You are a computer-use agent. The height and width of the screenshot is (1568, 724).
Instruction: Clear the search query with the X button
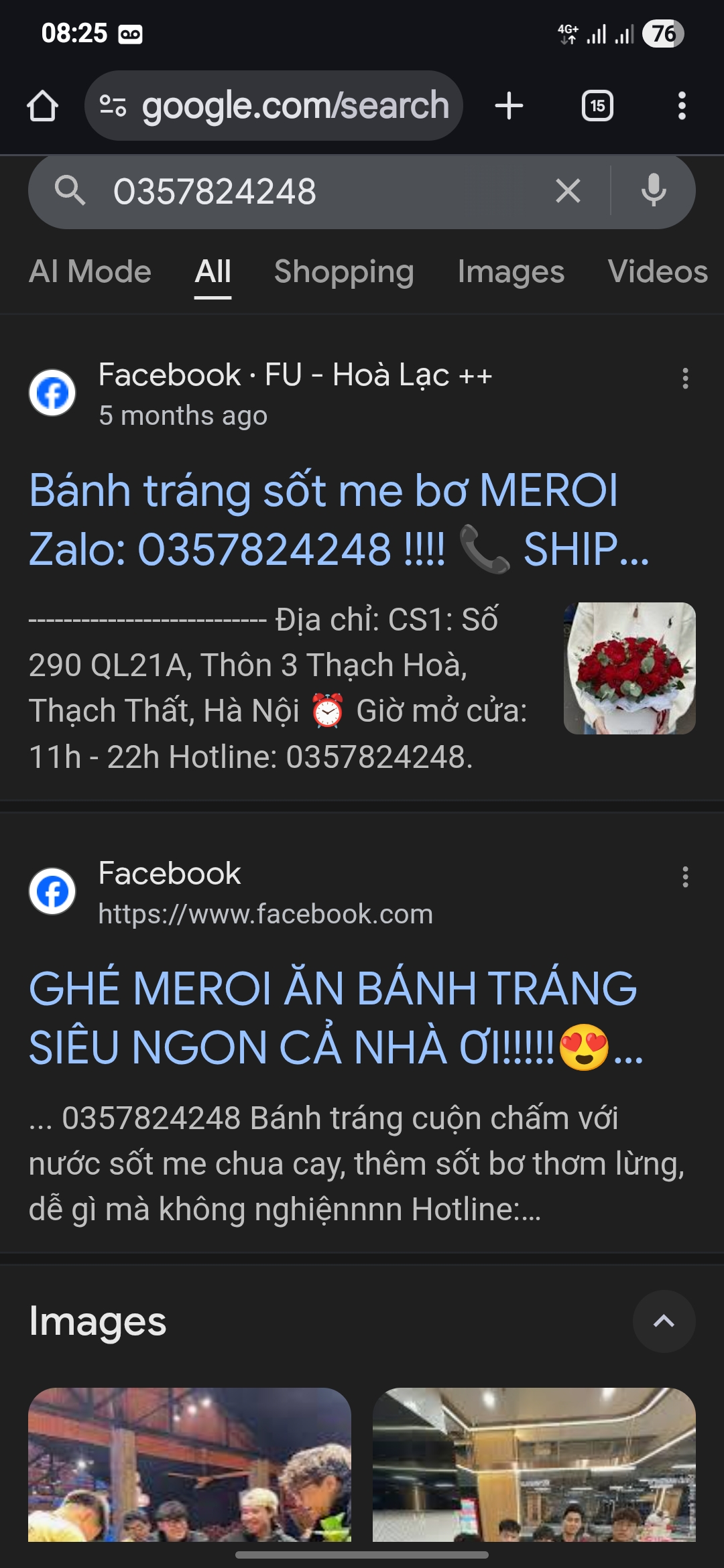click(569, 191)
